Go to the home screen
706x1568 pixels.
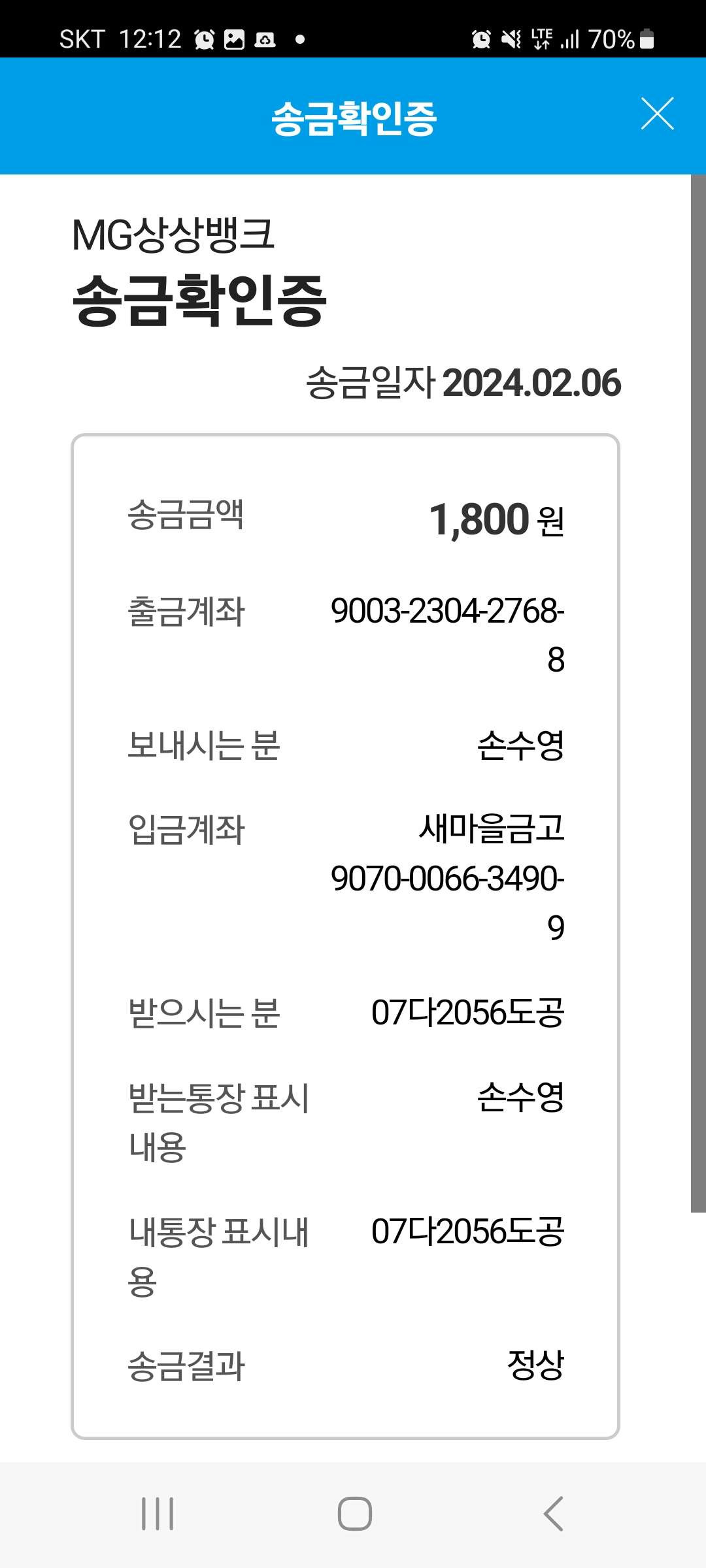[x=354, y=1514]
